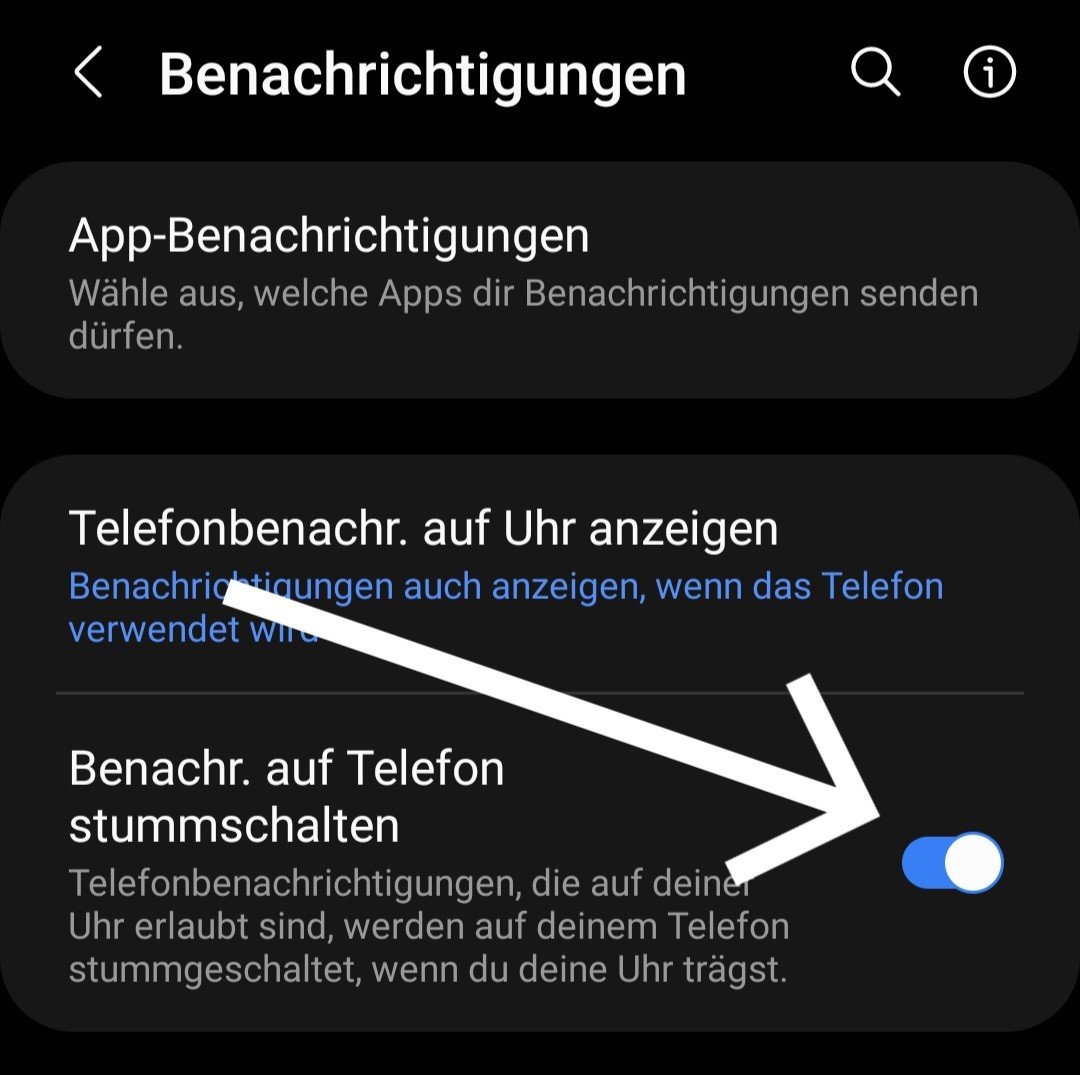Toggle Benachr. auf Telefon stummschalten switch
Screen dimensions: 1080x1075
pyautogui.click(x=951, y=862)
